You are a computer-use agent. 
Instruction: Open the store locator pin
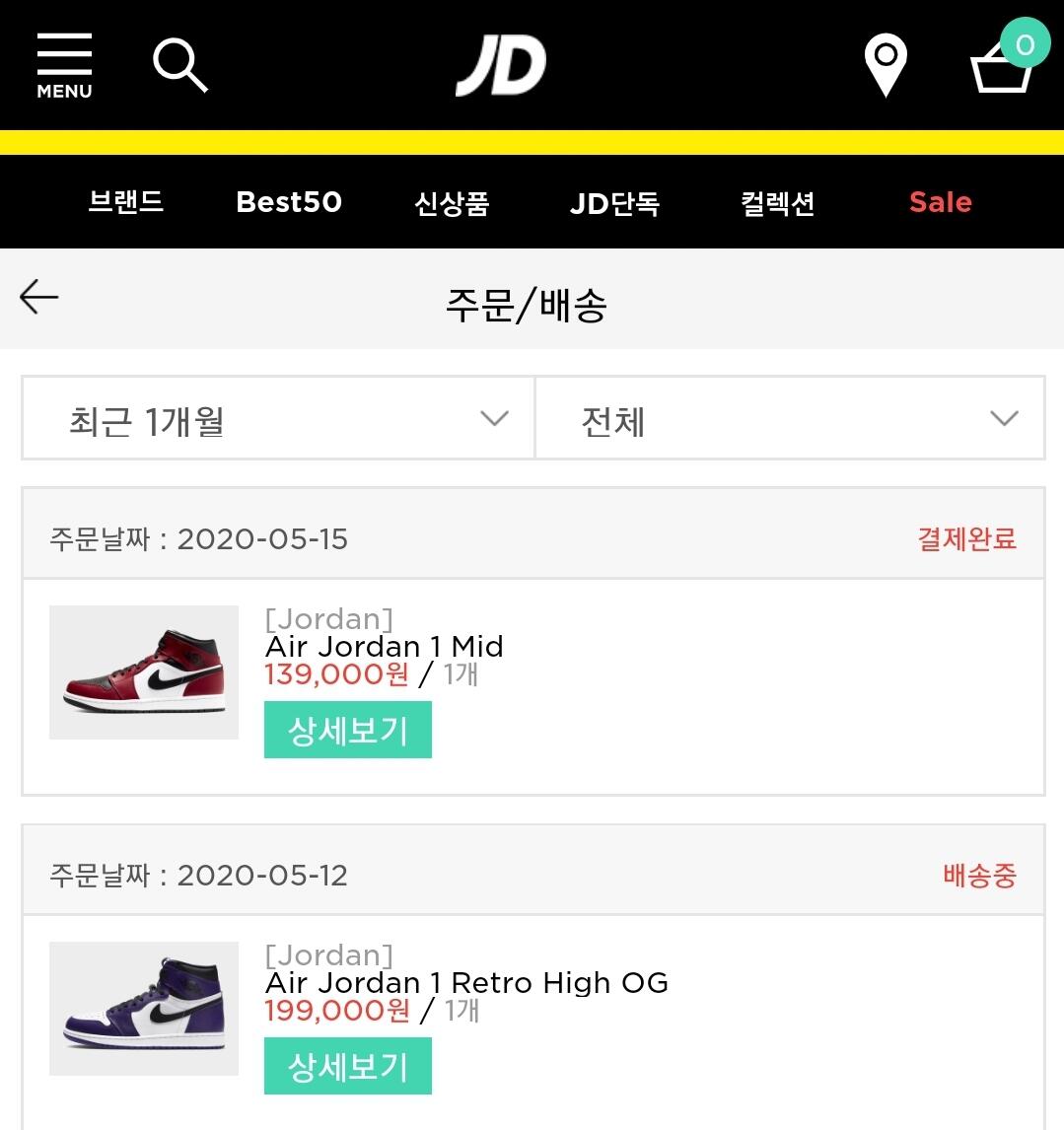coord(885,65)
